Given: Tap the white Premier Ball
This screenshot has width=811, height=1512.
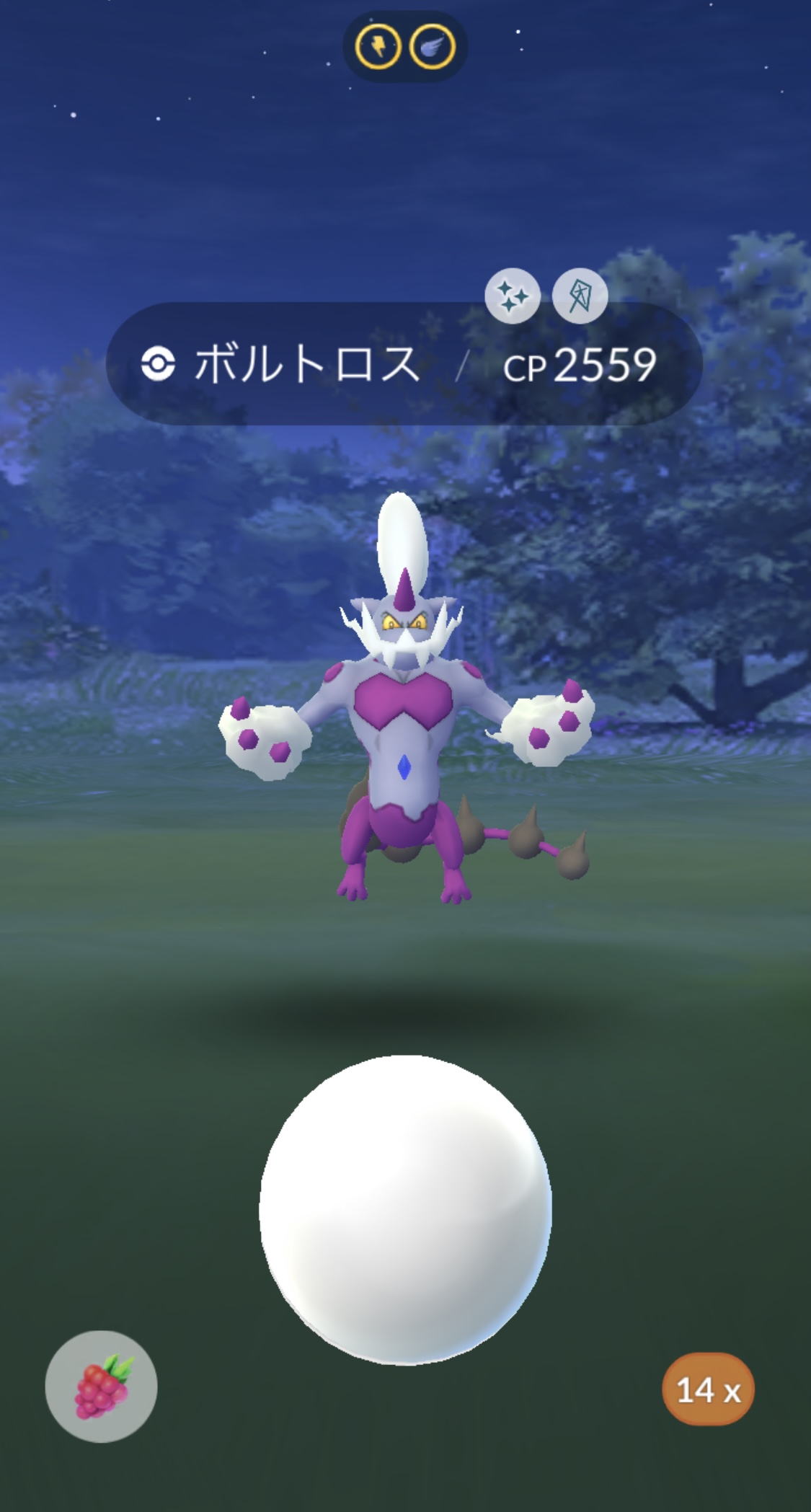Looking at the screenshot, I should coord(405,1209).
